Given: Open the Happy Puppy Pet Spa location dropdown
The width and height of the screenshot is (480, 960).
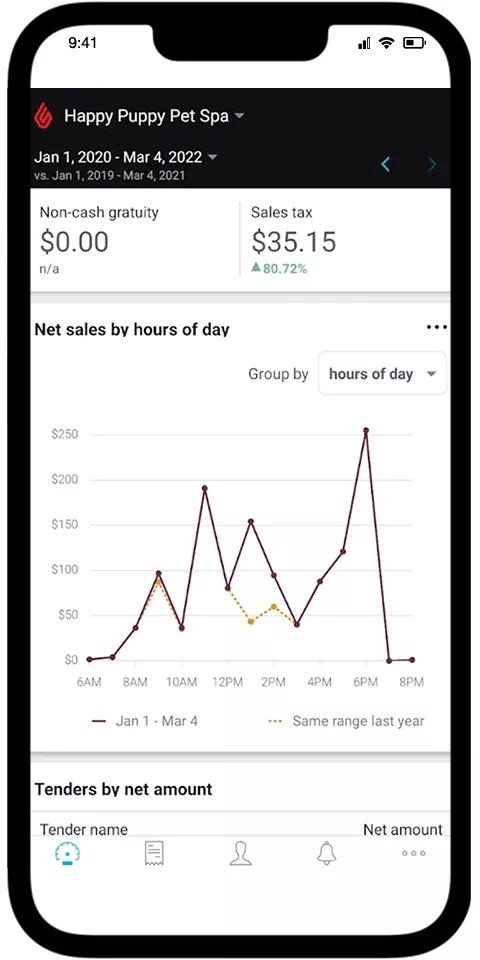Looking at the screenshot, I should tap(154, 116).
